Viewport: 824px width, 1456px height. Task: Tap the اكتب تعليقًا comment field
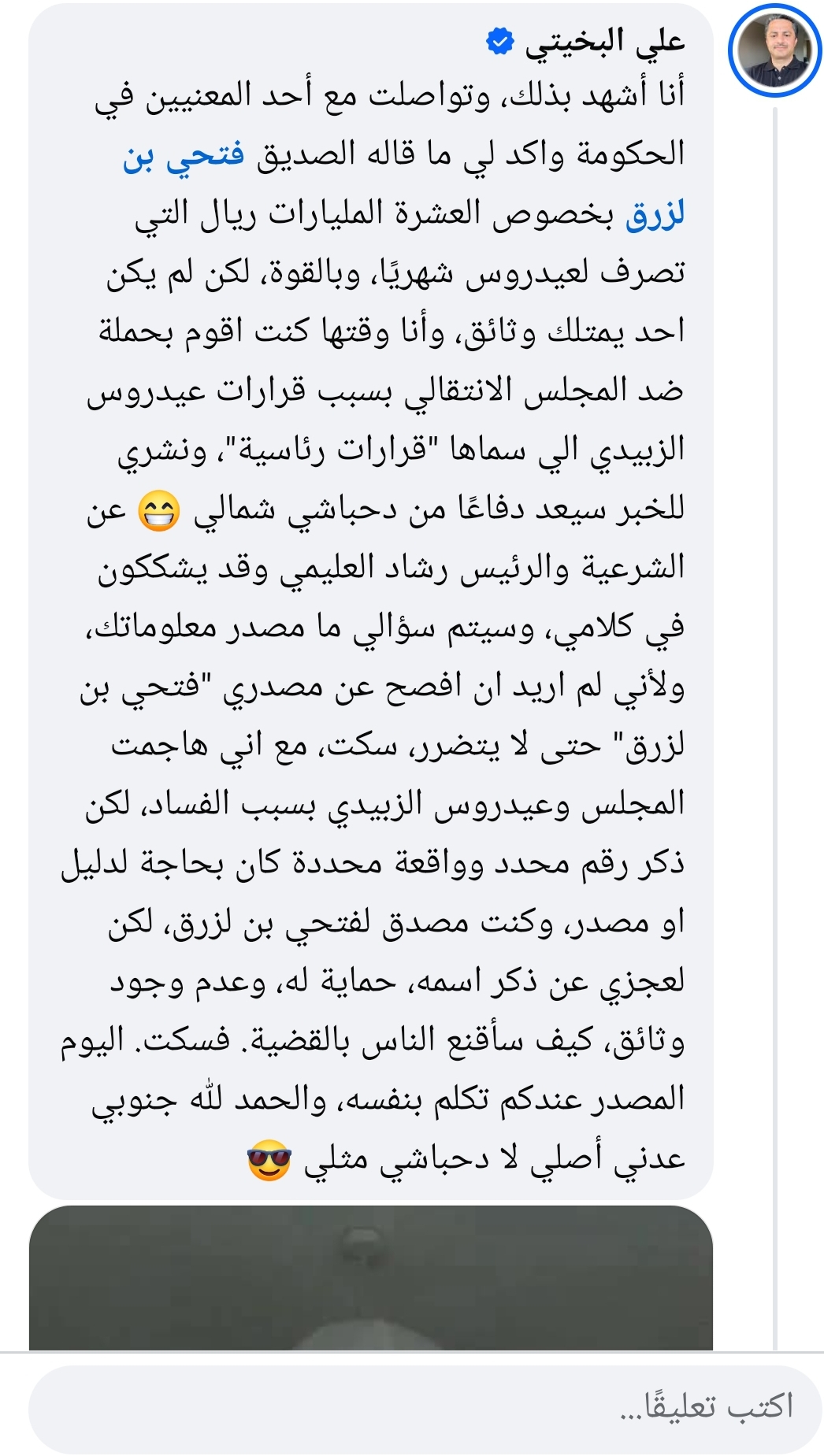coord(425,1406)
